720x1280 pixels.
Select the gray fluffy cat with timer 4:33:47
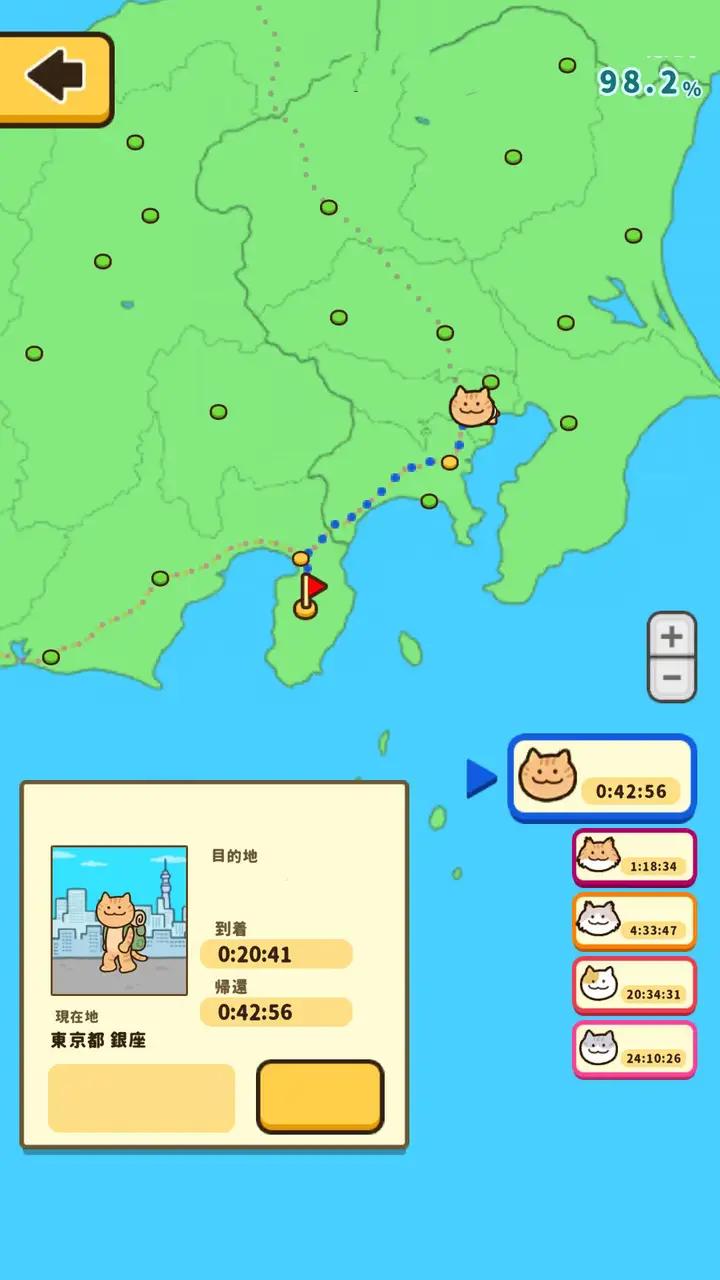[635, 921]
